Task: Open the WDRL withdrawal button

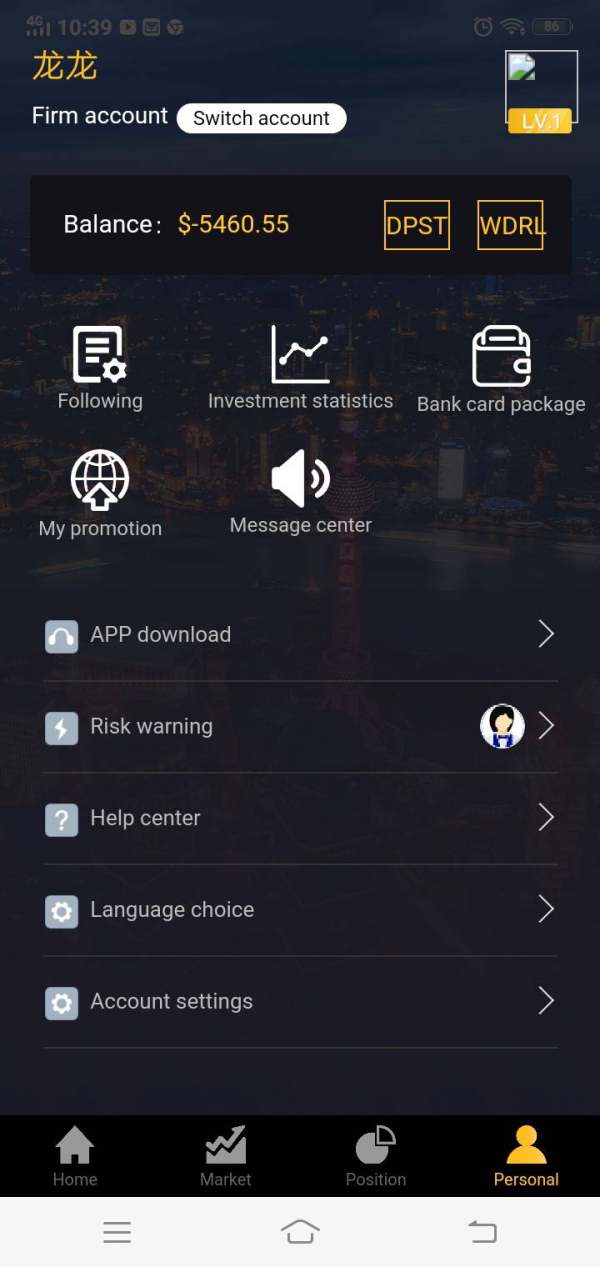Action: click(x=511, y=225)
